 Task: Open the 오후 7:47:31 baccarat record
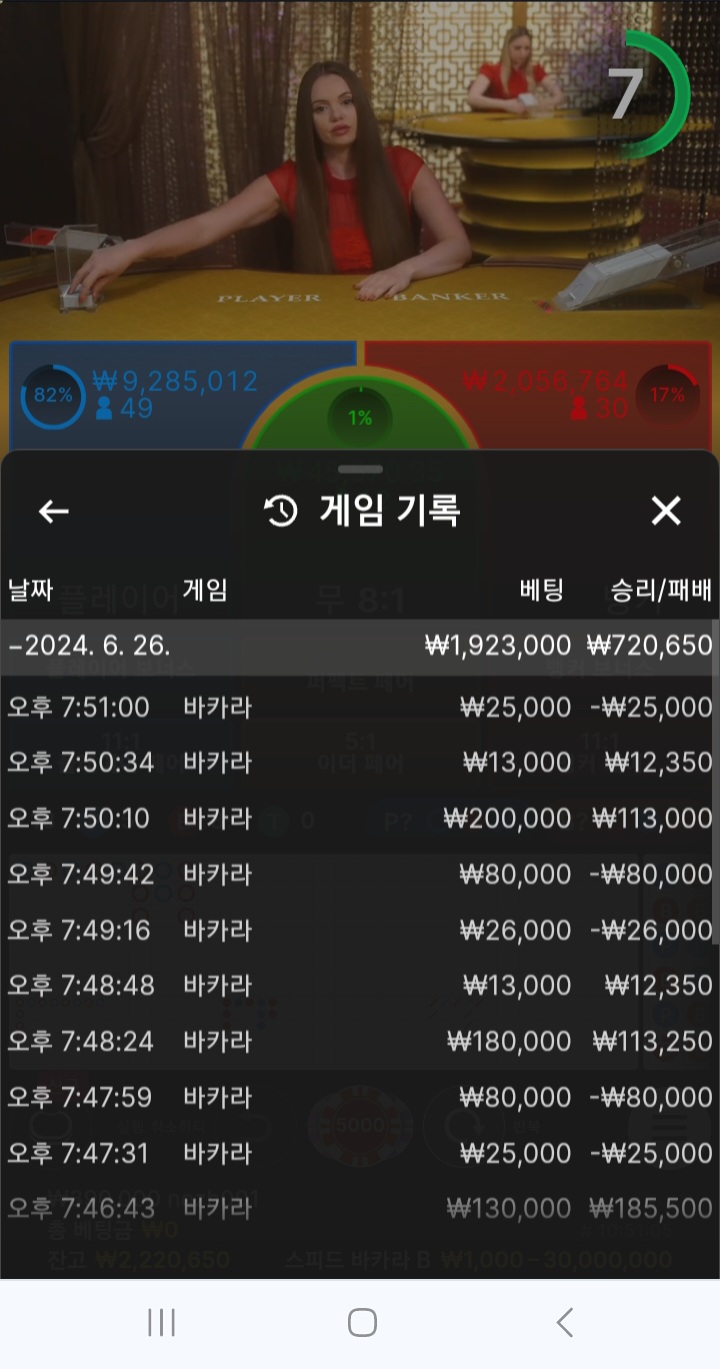click(x=360, y=1153)
